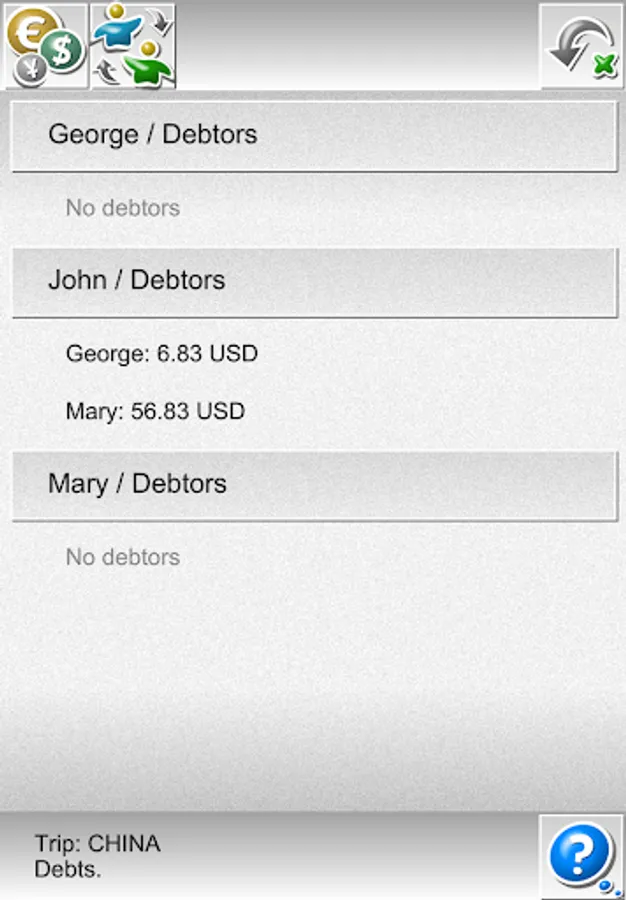Screen dimensions: 626x900
Task: Select the John / Debtors header
Action: [x=314, y=281]
